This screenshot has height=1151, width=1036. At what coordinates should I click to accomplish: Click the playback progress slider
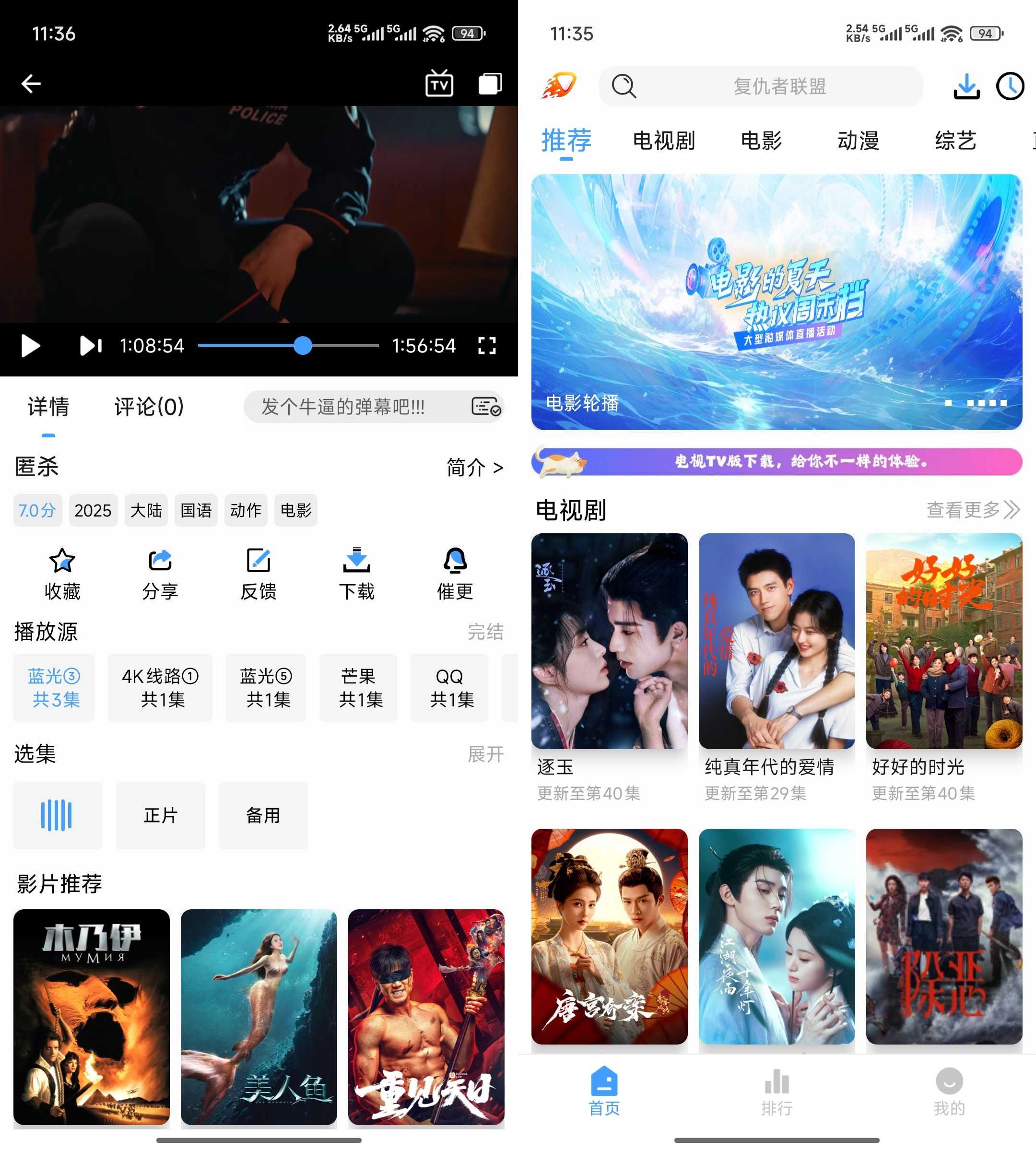pyautogui.click(x=304, y=345)
